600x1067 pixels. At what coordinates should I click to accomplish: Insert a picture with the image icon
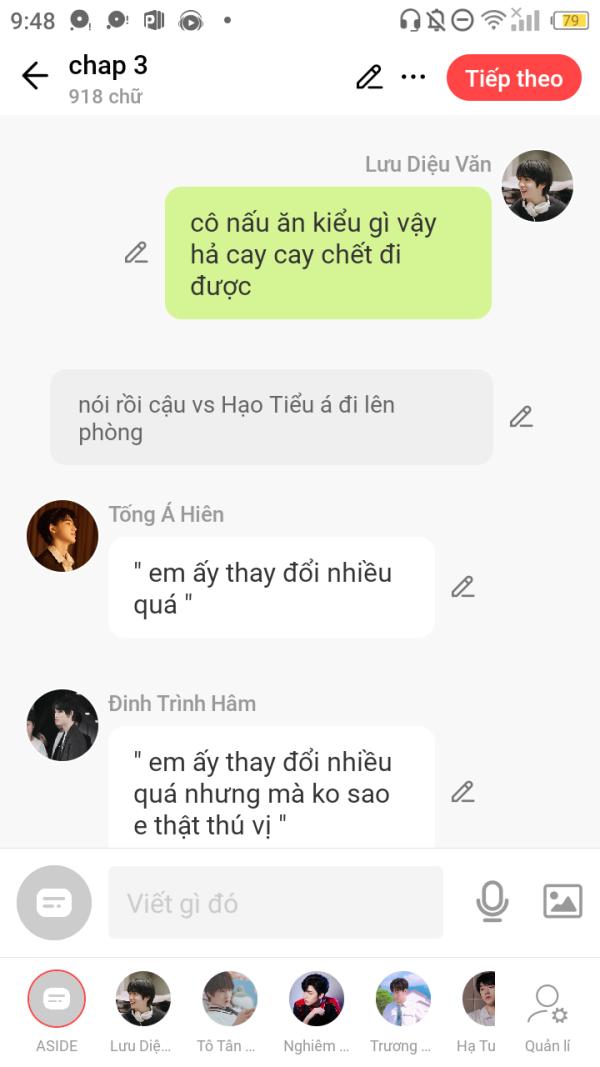563,901
